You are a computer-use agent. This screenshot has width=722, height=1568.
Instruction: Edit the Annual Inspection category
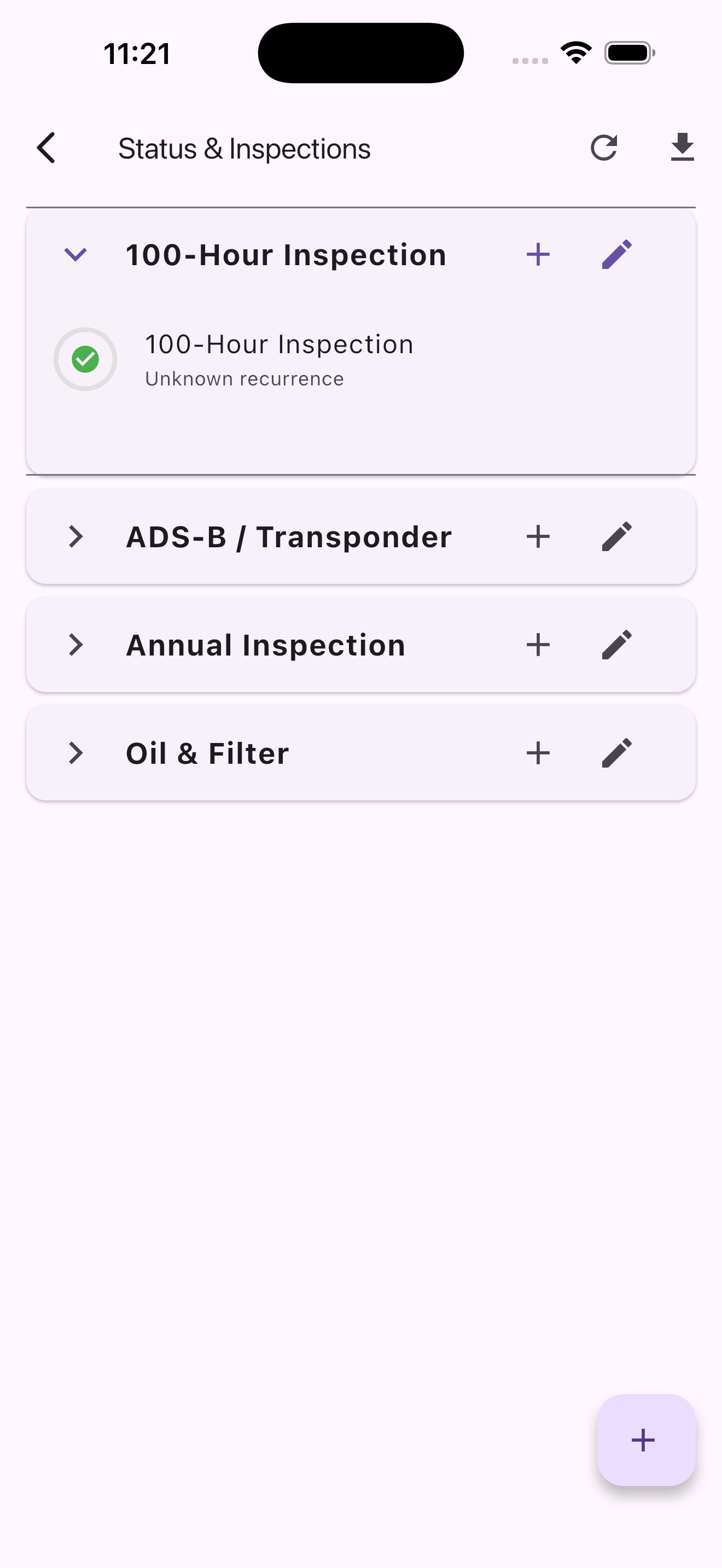click(x=618, y=645)
